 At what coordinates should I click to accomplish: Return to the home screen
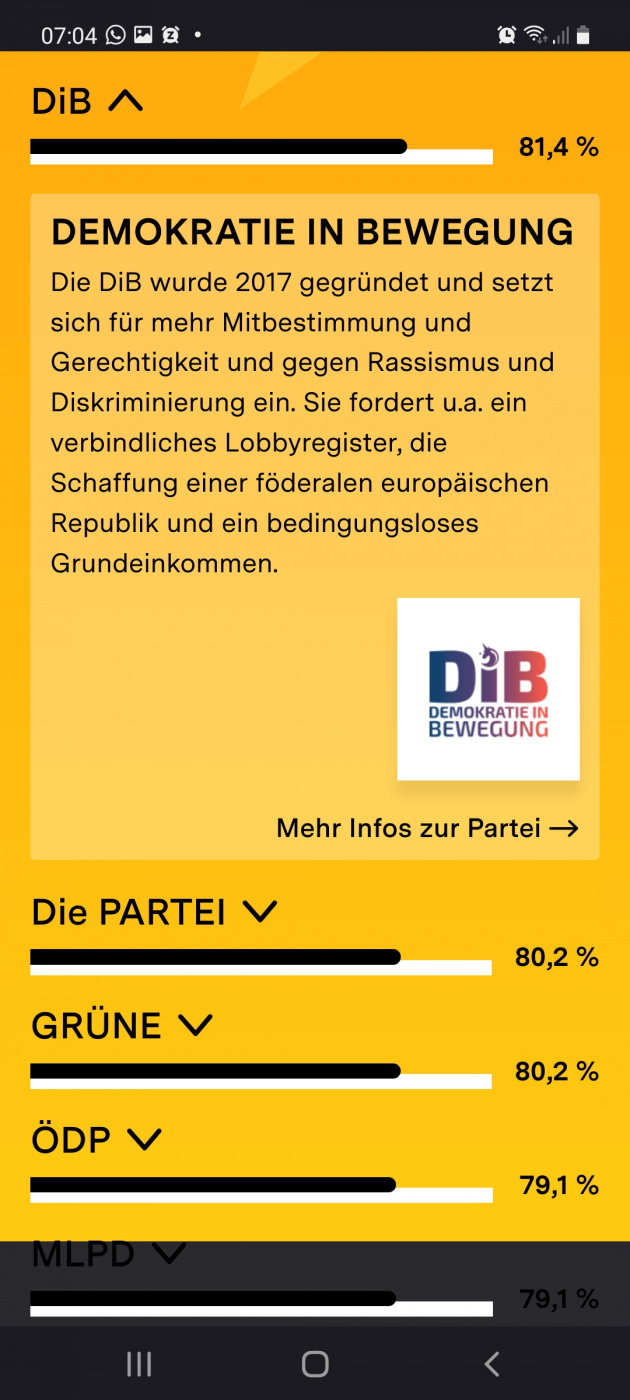315,1363
